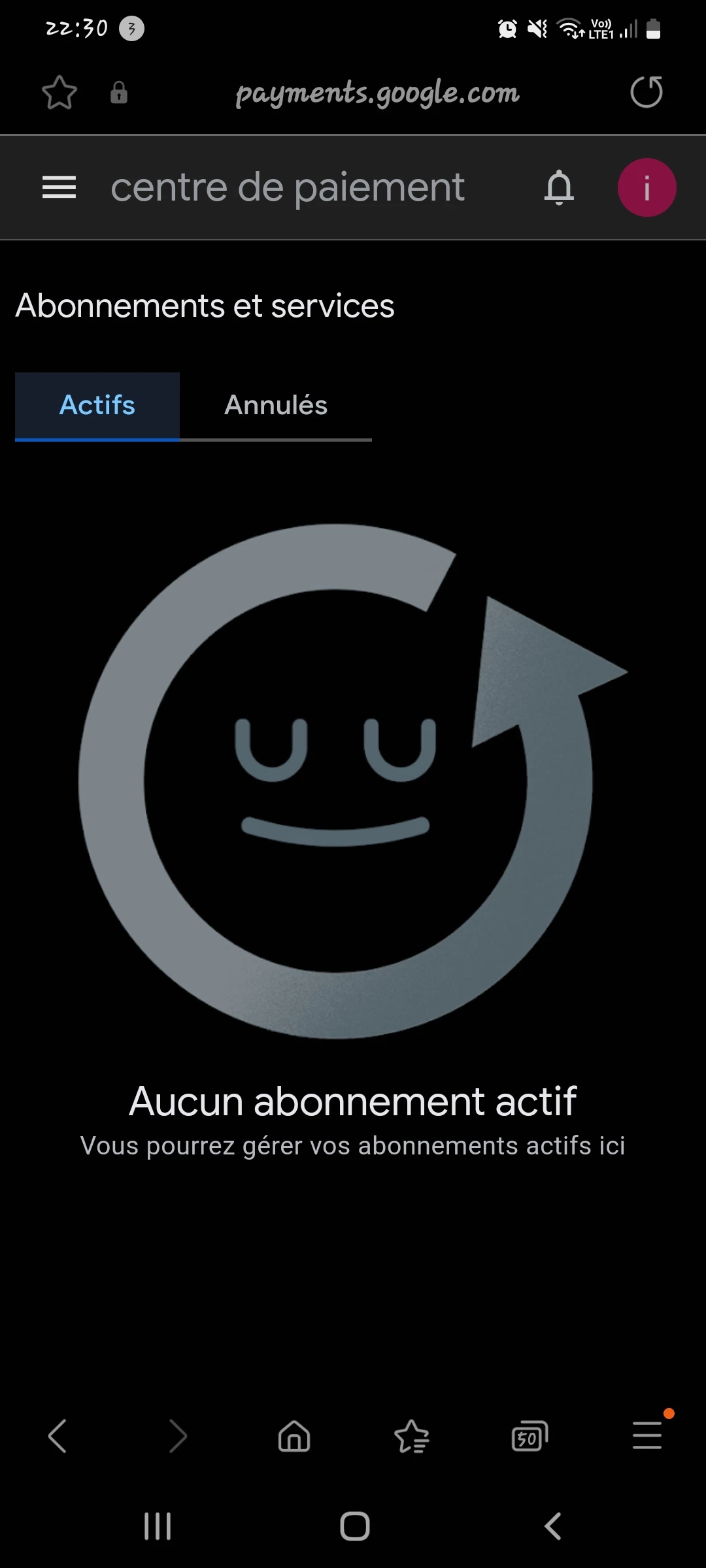Open the hamburger navigation menu
This screenshot has width=706, height=1568.
coord(59,188)
